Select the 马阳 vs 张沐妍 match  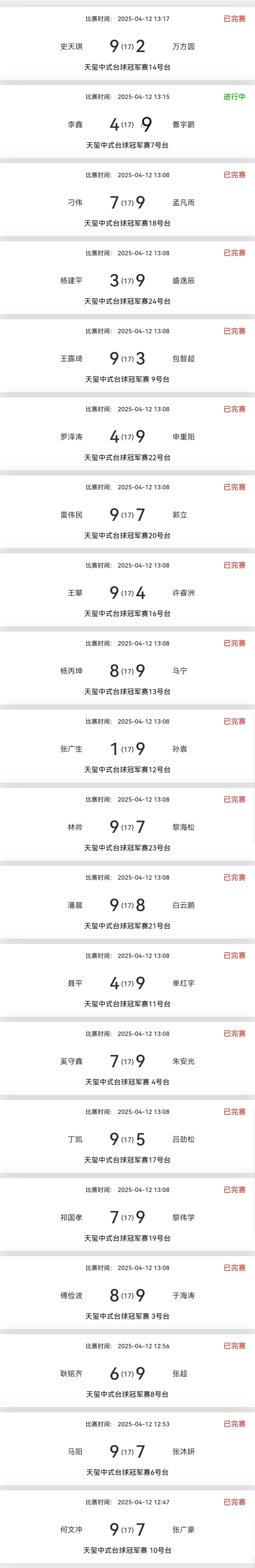(x=127, y=1451)
